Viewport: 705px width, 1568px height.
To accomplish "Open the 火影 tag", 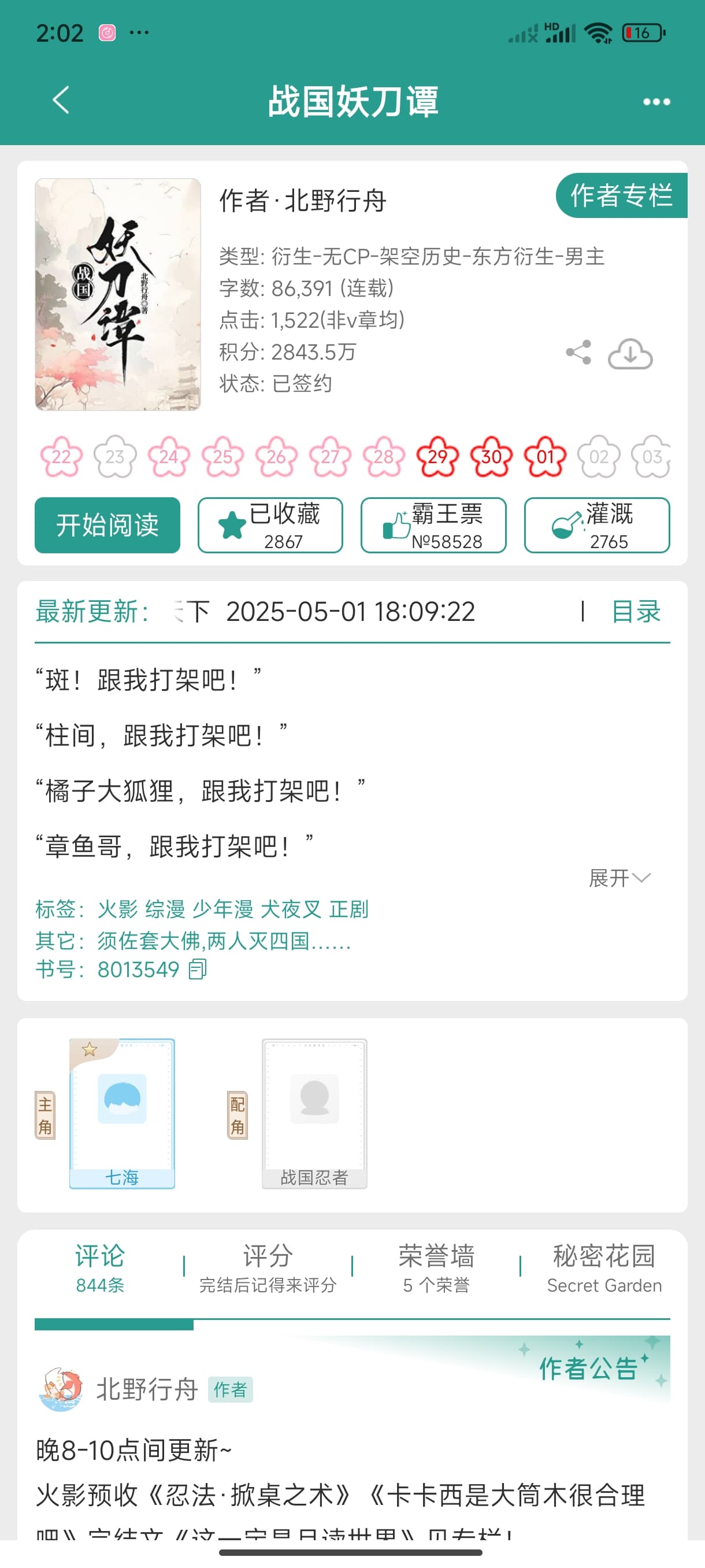I will (x=117, y=909).
